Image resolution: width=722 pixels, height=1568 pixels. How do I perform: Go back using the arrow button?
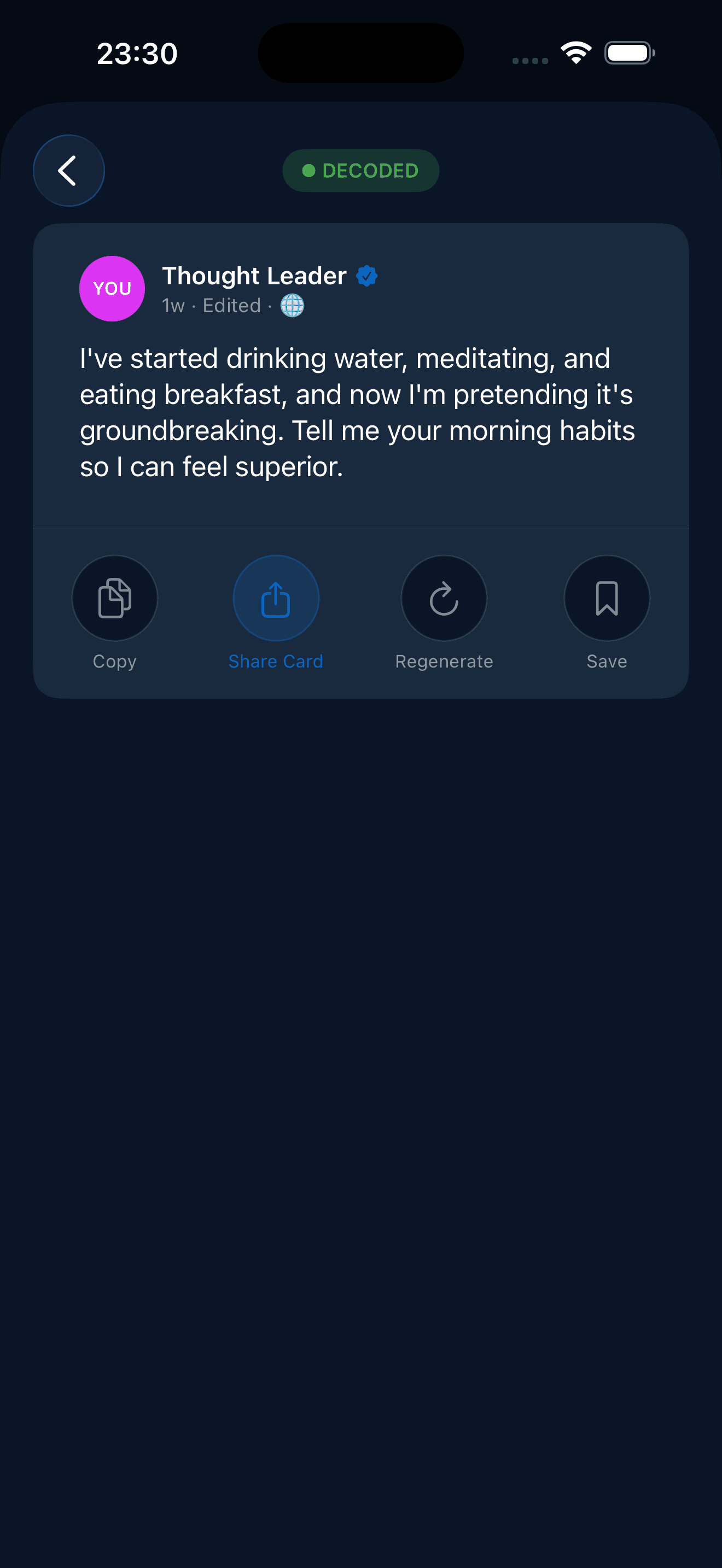[x=69, y=171]
